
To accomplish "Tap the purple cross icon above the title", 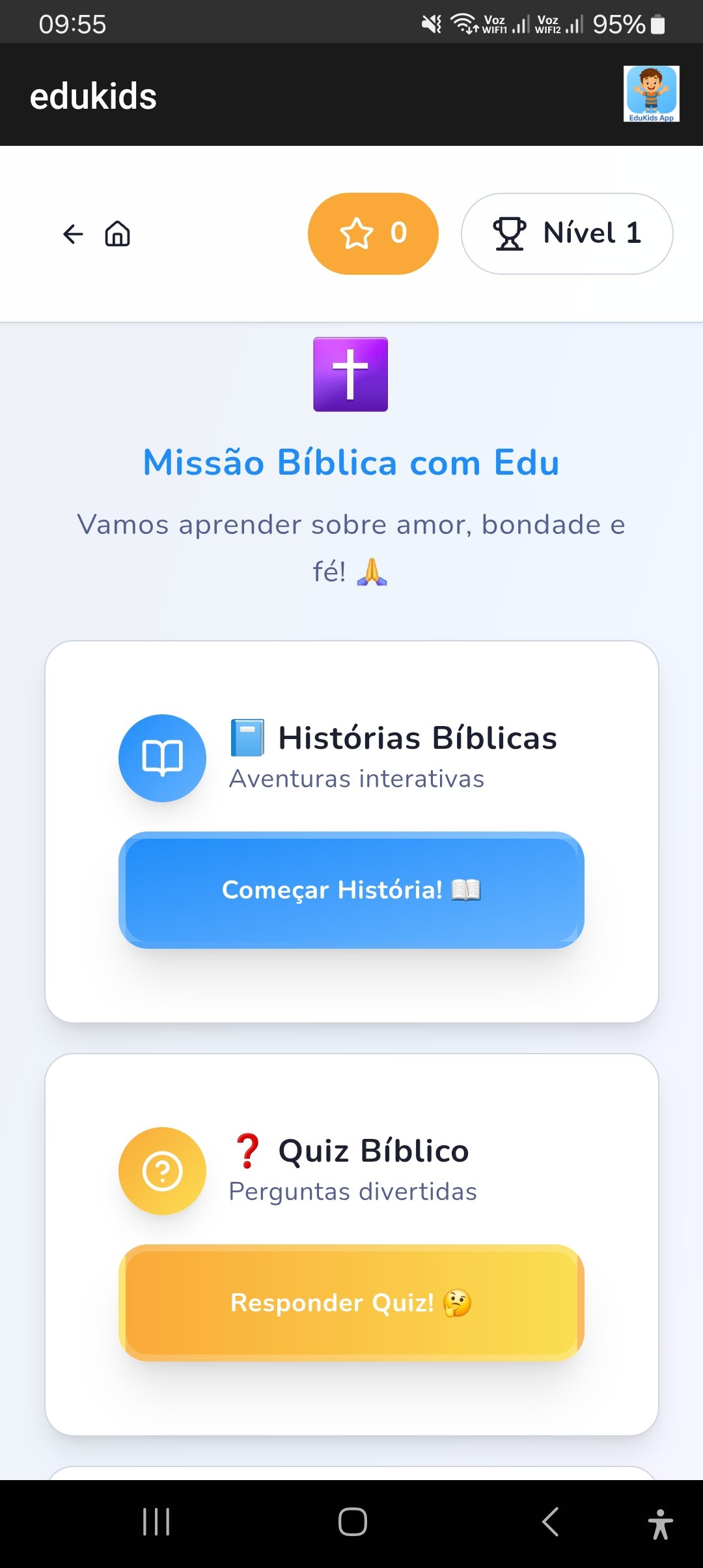I will (x=350, y=374).
